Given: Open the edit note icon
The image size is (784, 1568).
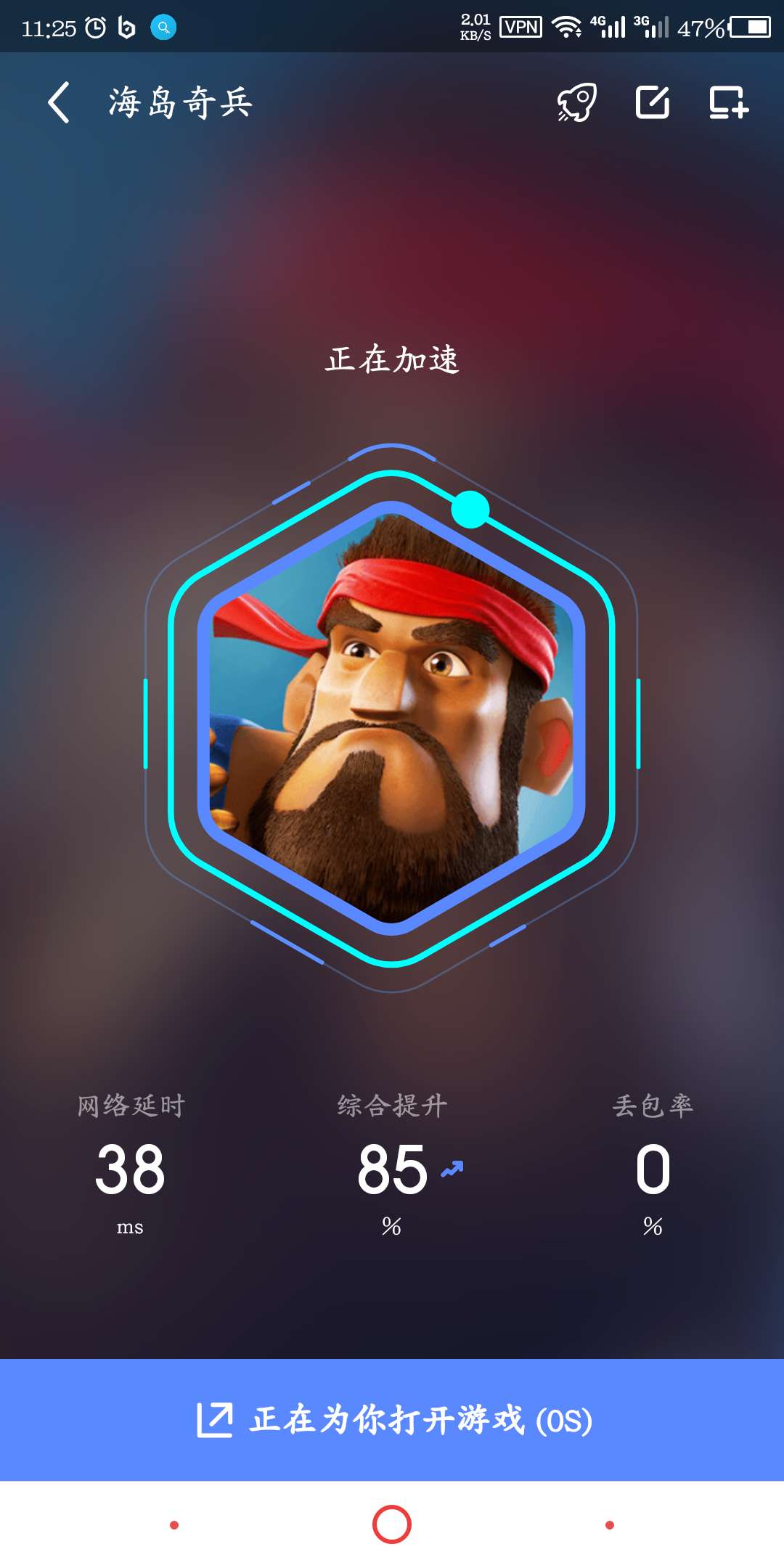Looking at the screenshot, I should click(x=653, y=102).
